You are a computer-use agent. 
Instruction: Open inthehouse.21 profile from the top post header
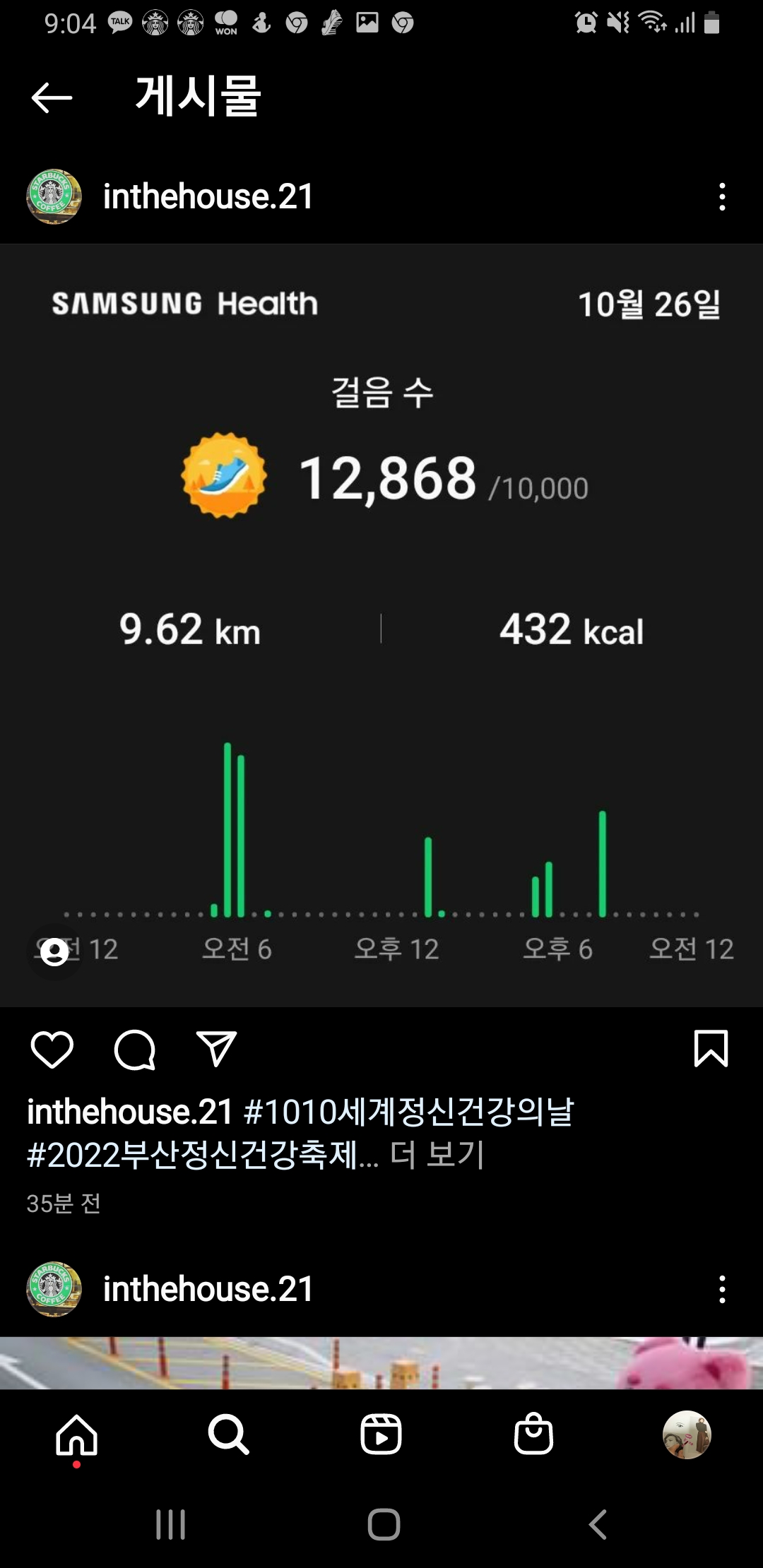208,197
